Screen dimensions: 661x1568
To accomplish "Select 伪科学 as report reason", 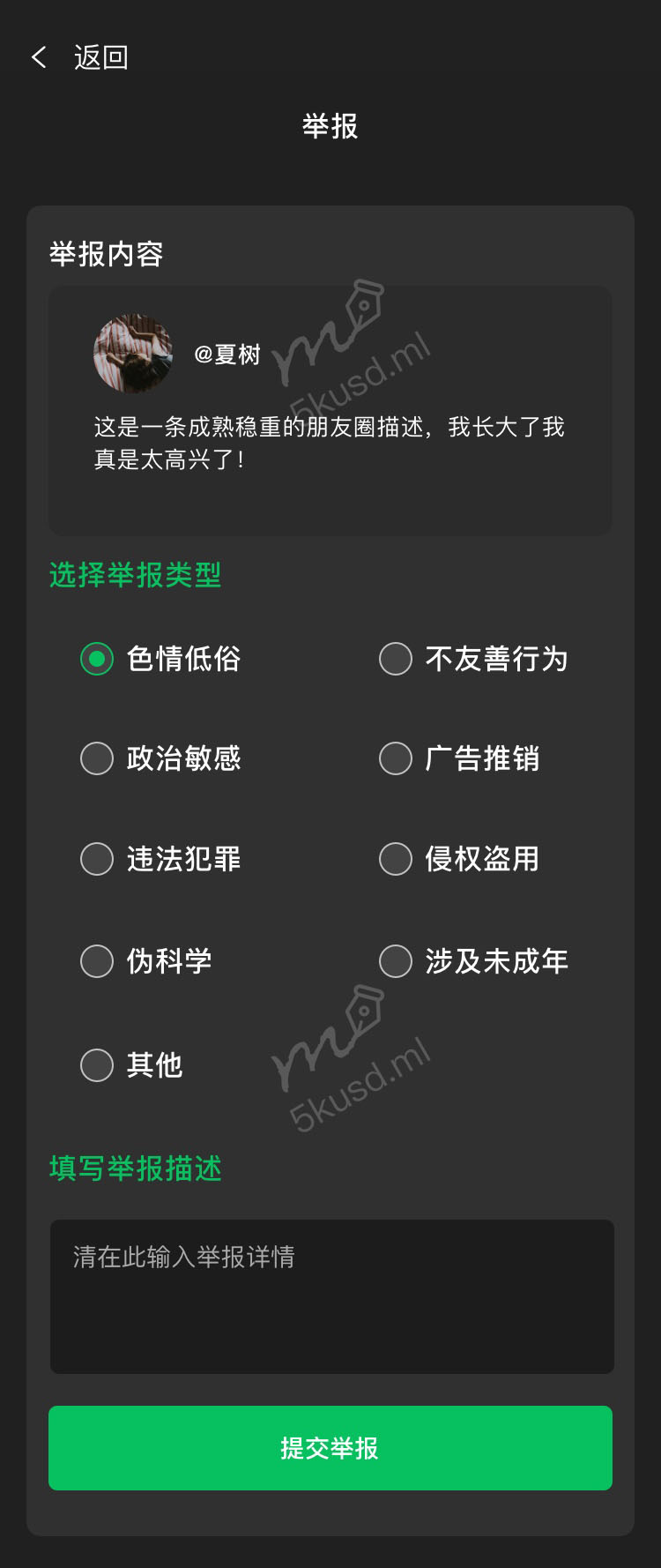I will point(97,961).
